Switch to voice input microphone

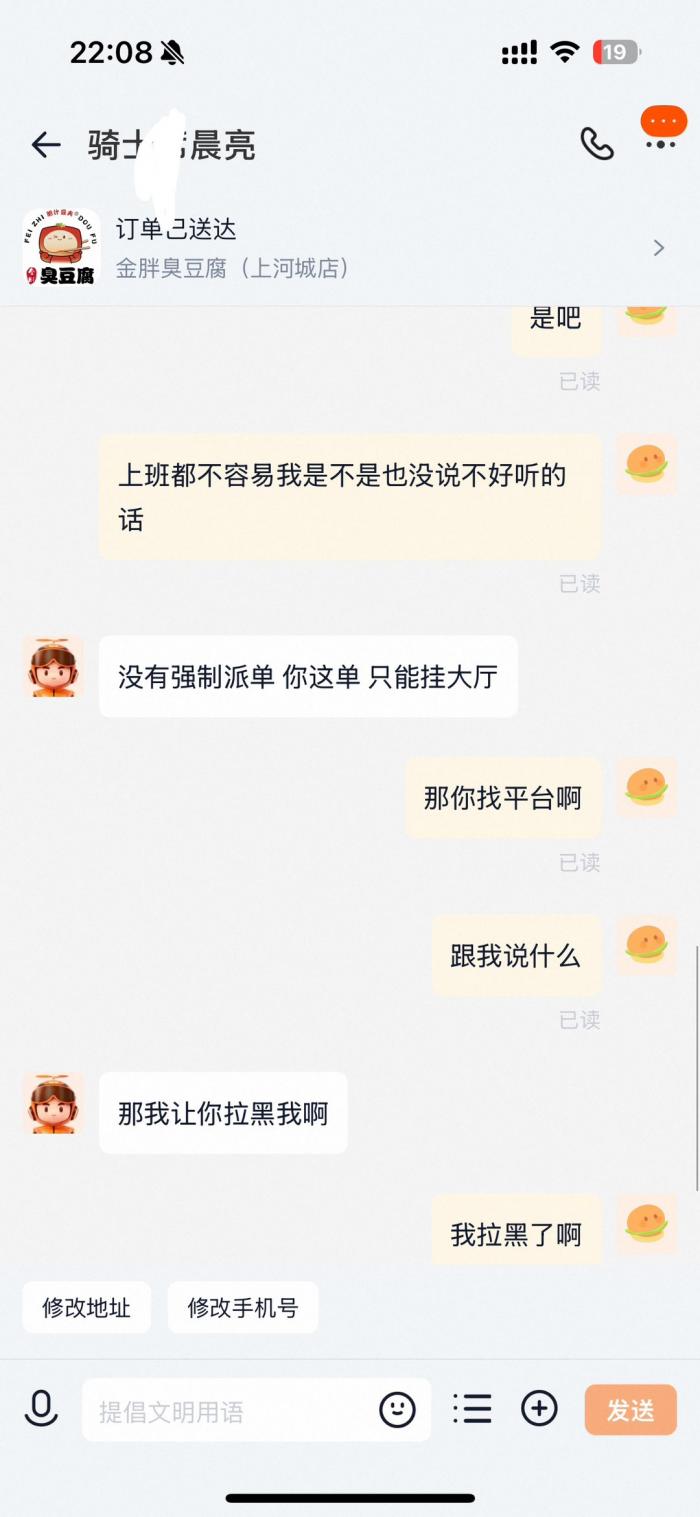[41, 1409]
